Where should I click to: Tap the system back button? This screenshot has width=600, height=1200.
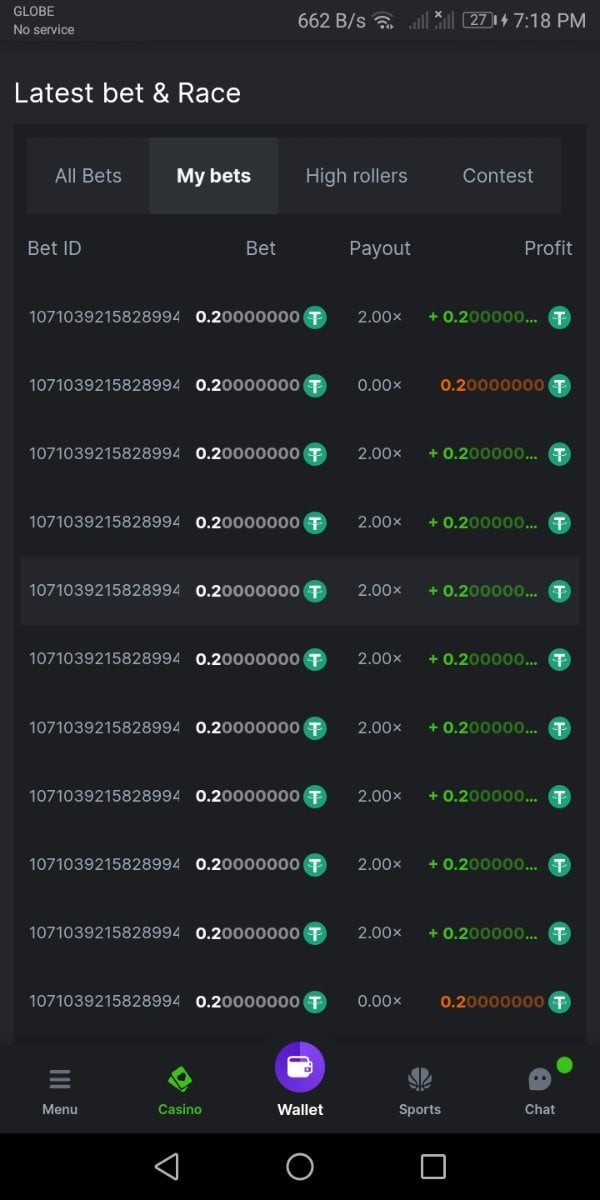pyautogui.click(x=167, y=1166)
